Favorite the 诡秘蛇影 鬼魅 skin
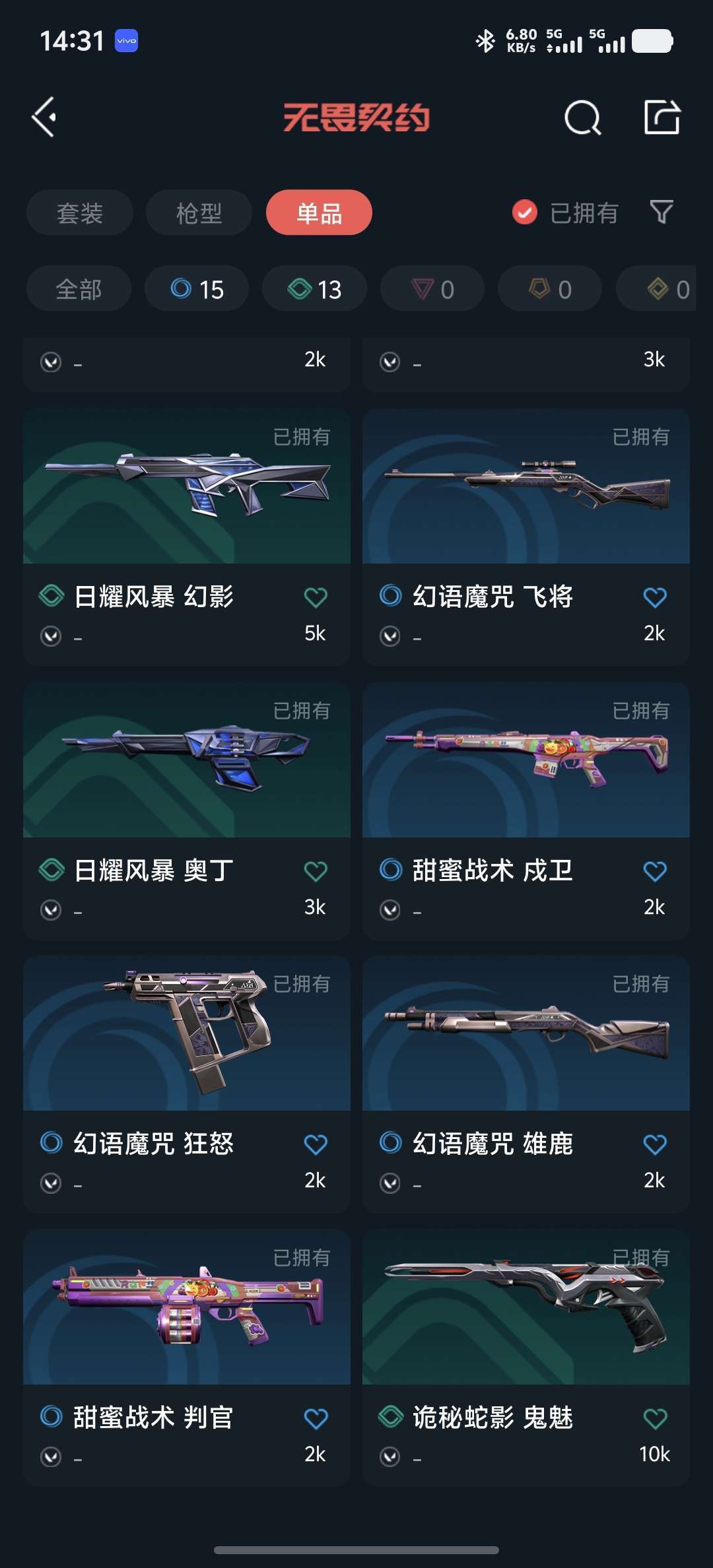713x1568 pixels. click(x=655, y=1418)
